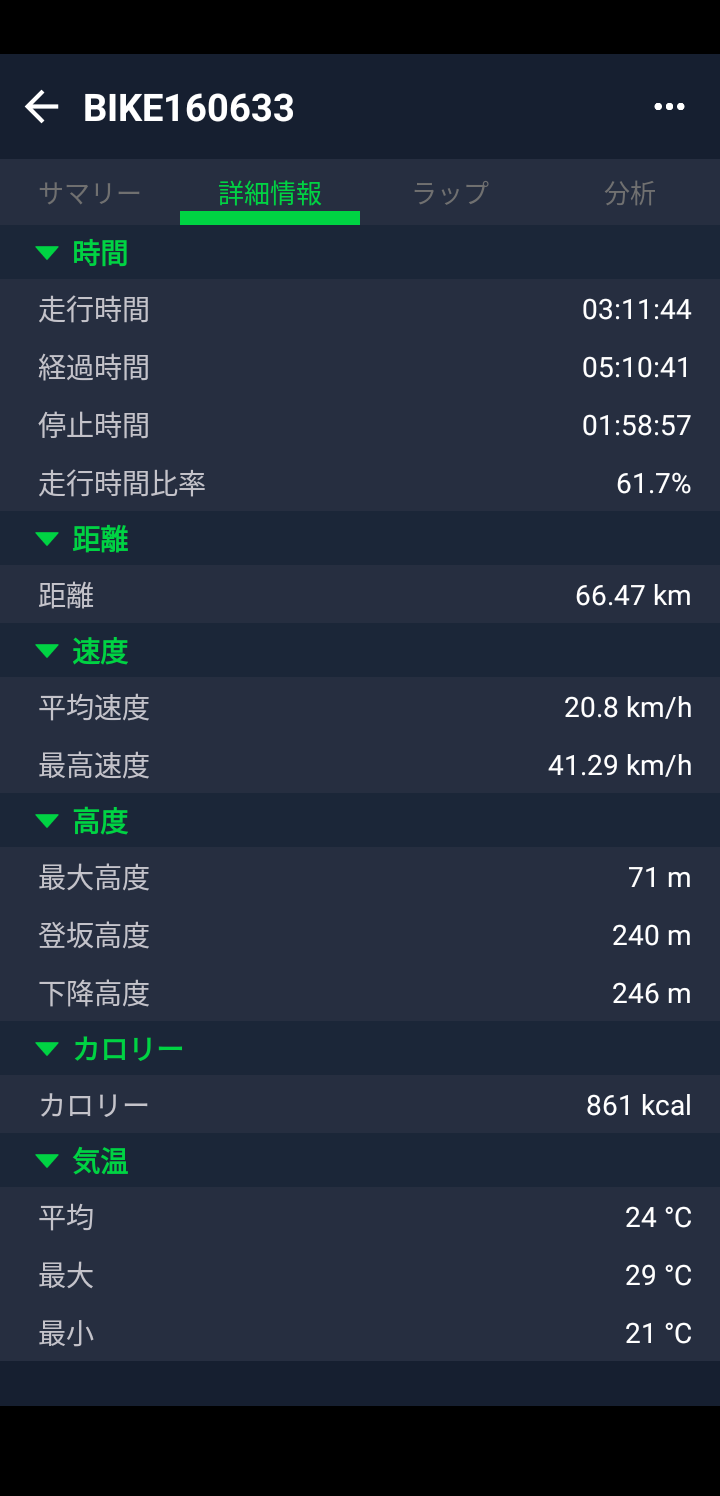Go back using the arrow icon
This screenshot has height=1496, width=720.
click(42, 107)
